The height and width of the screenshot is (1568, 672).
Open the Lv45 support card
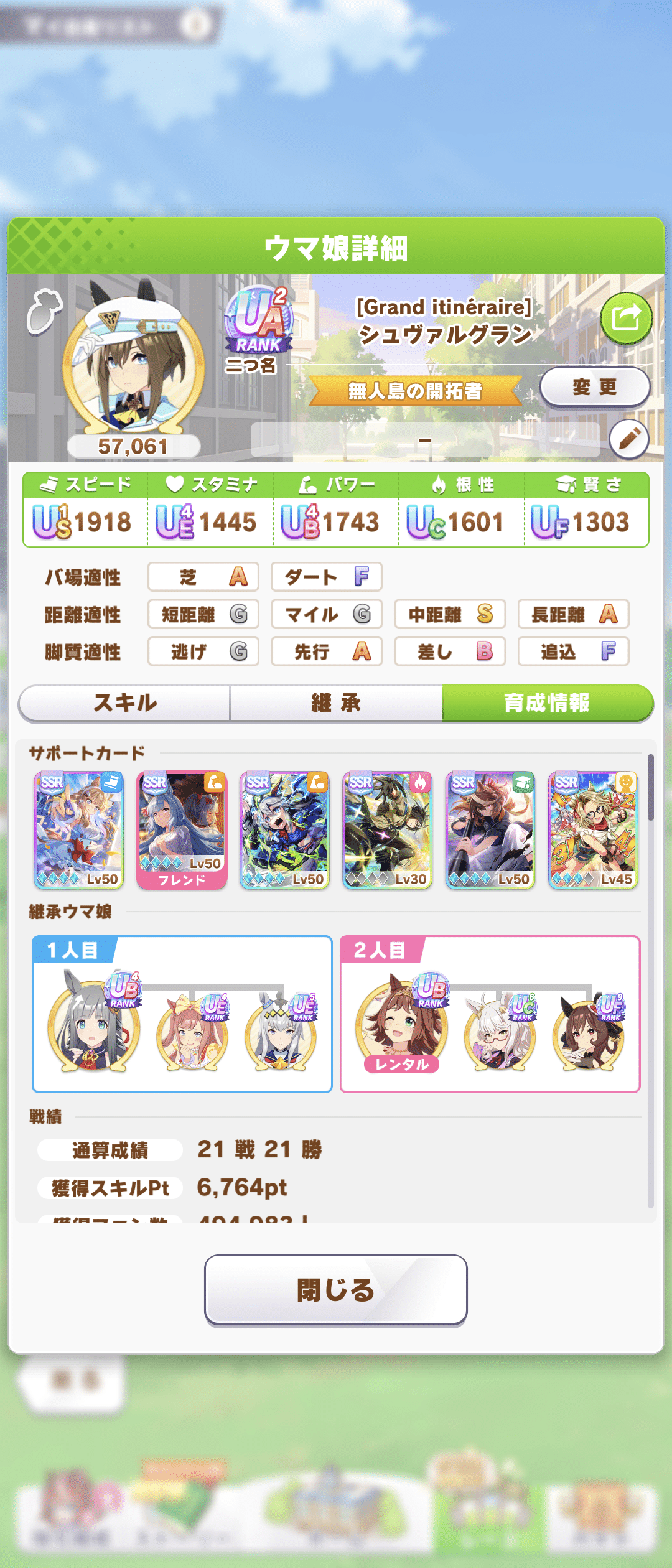[x=593, y=829]
